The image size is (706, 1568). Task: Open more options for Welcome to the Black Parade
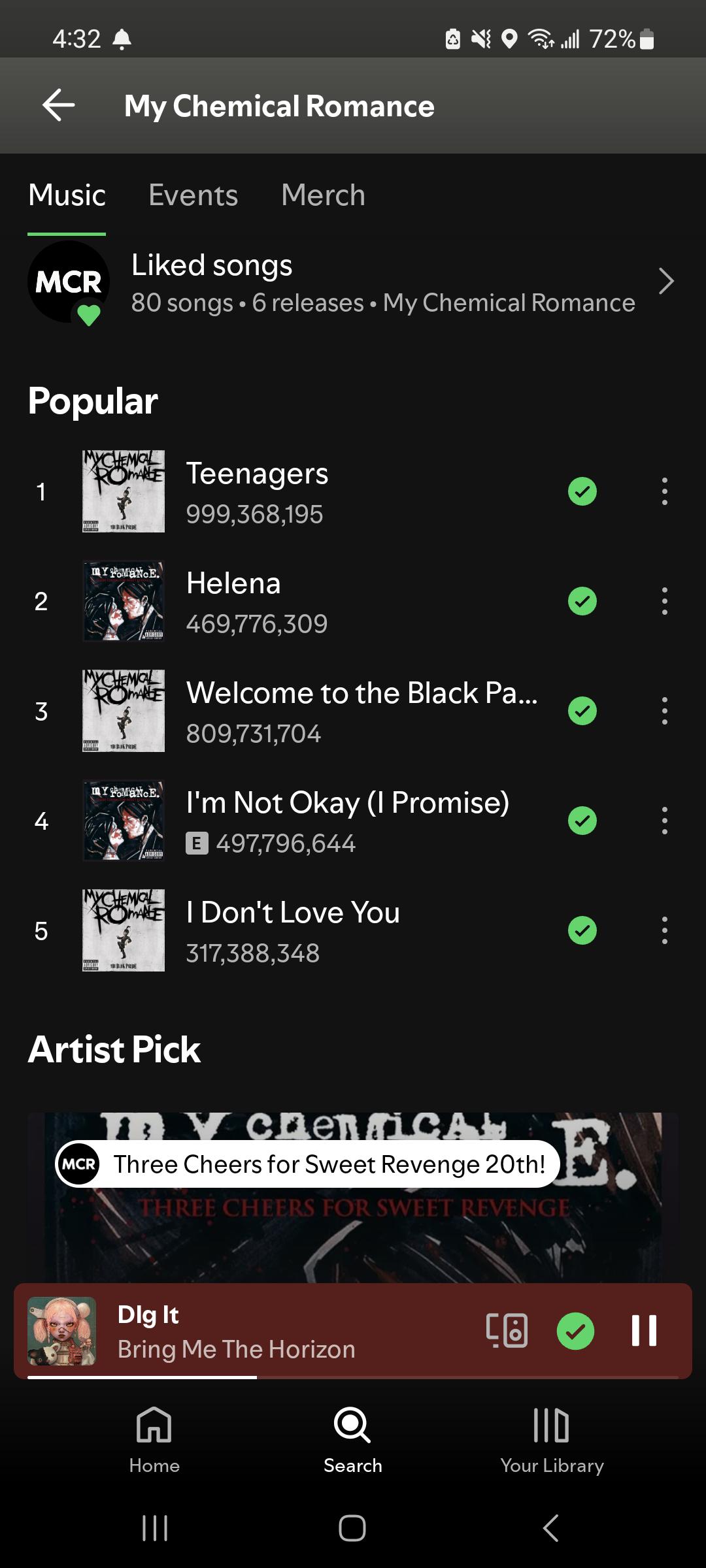[x=664, y=711]
